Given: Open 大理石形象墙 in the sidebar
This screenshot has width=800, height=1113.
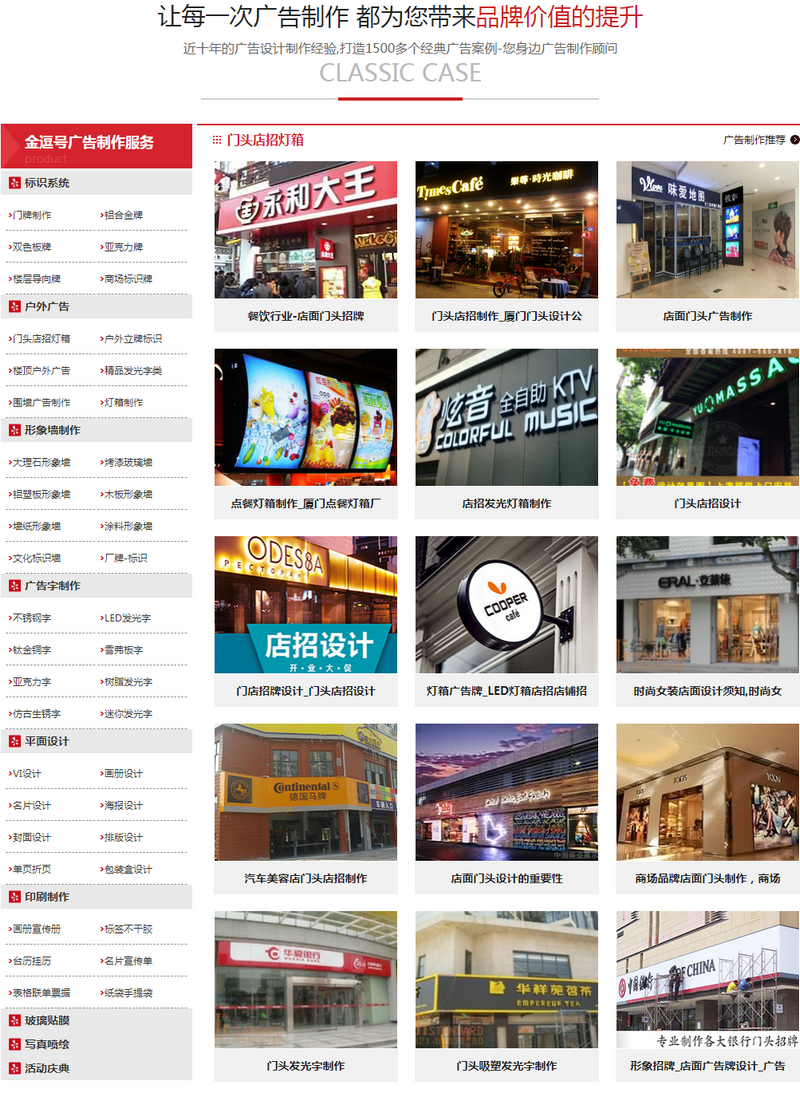Looking at the screenshot, I should (x=41, y=463).
